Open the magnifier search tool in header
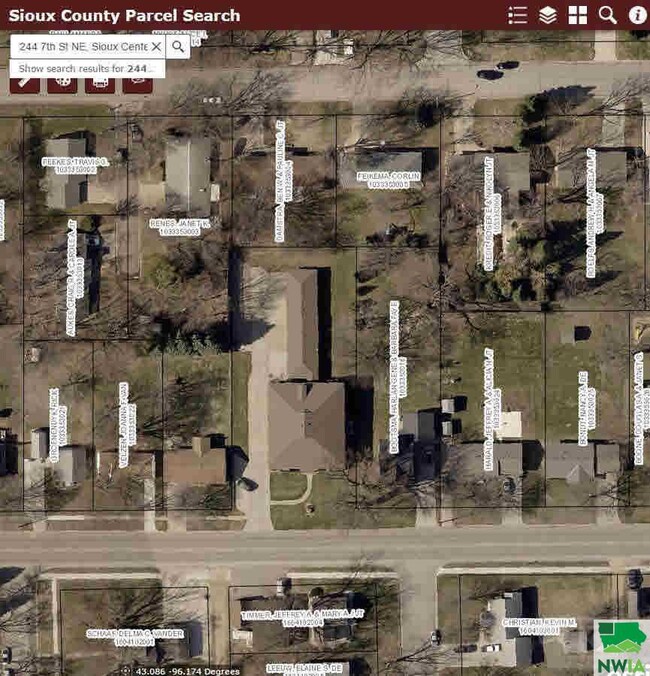This screenshot has height=676, width=650. coord(608,15)
